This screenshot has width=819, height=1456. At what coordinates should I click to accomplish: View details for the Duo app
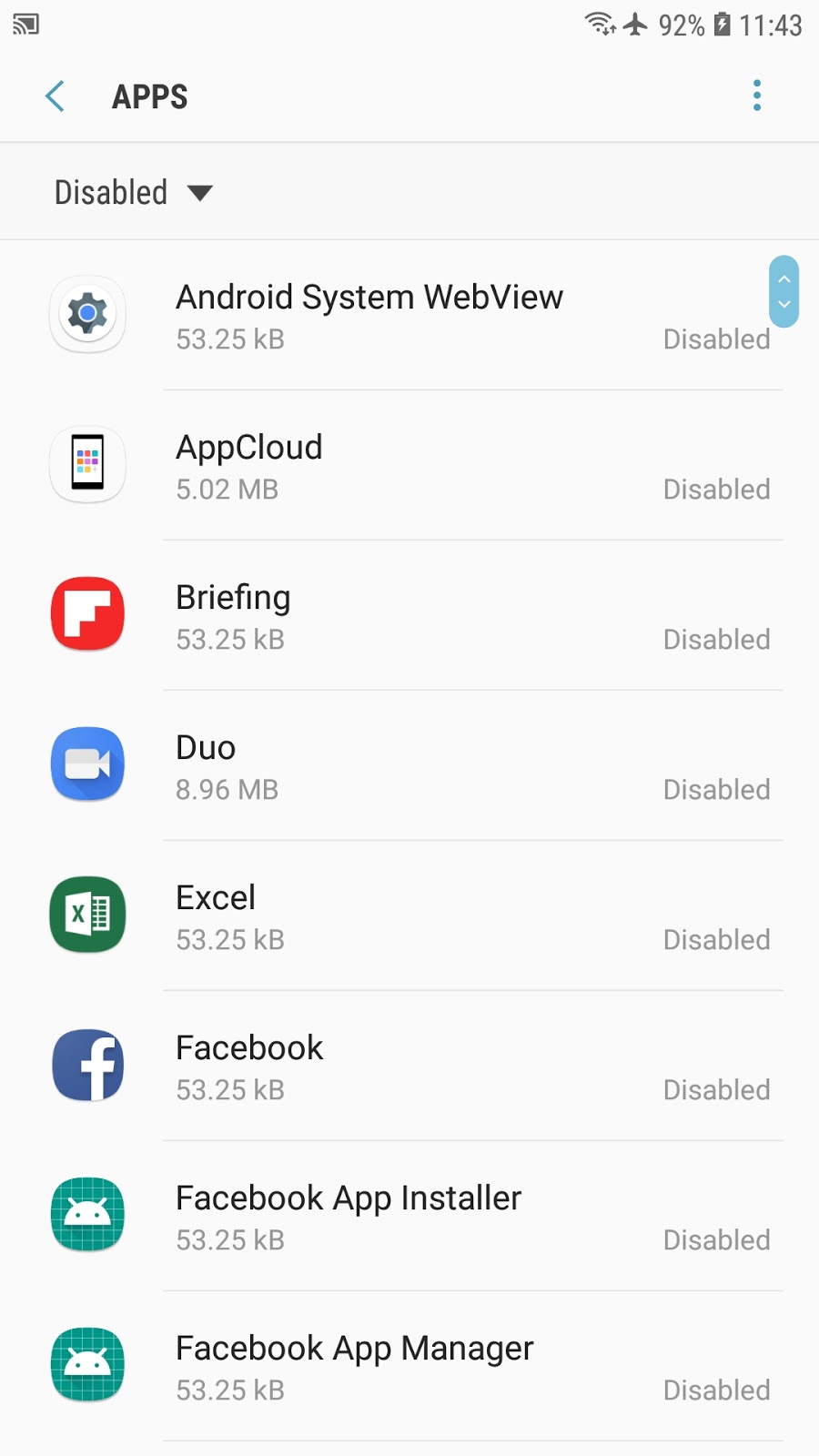tap(409, 766)
